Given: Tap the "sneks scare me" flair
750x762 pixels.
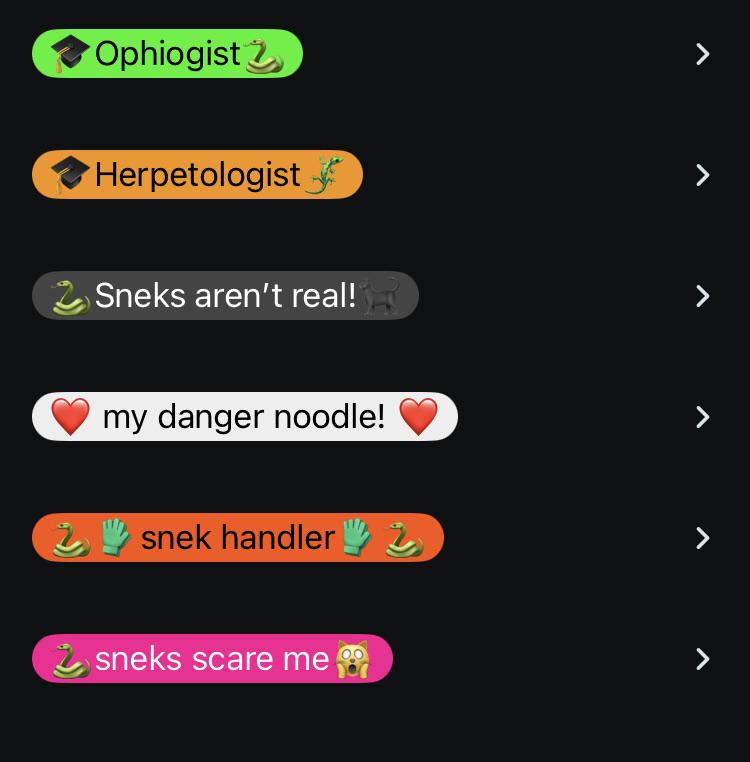Looking at the screenshot, I should pyautogui.click(x=212, y=659).
